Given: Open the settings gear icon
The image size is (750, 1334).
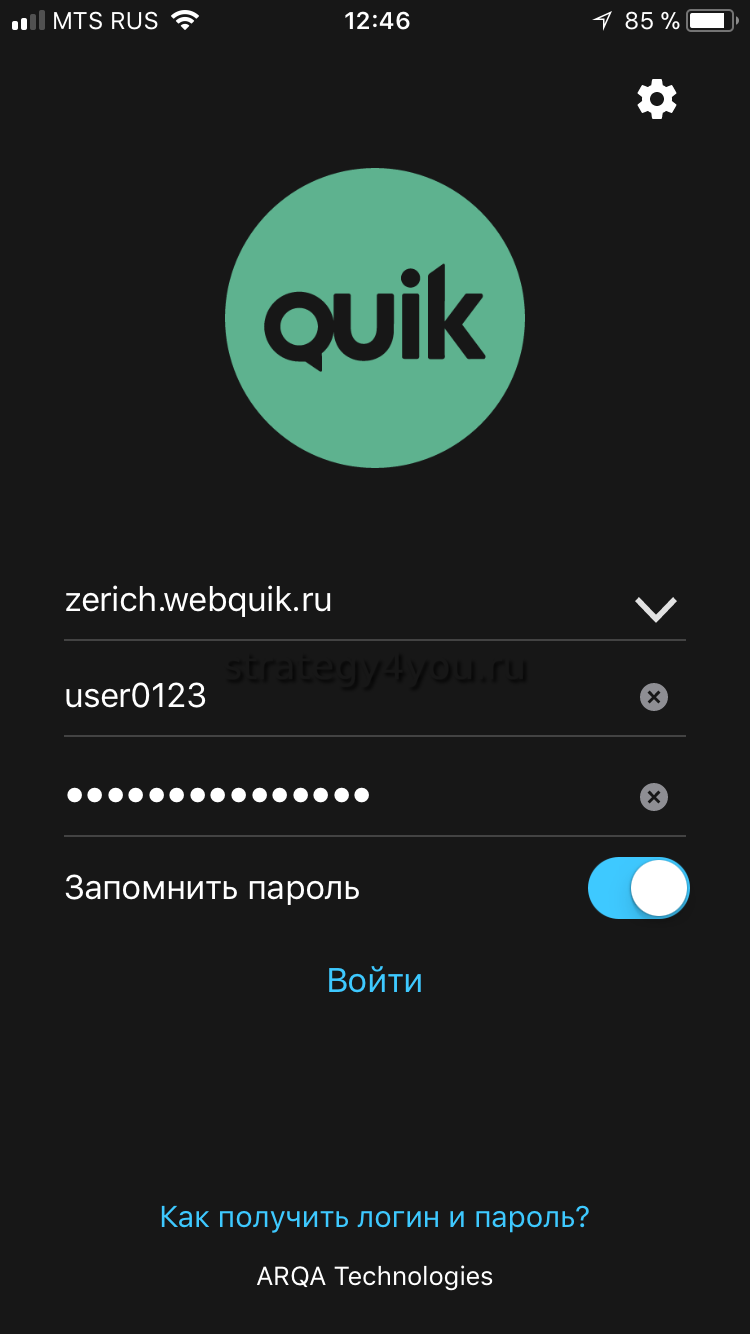Looking at the screenshot, I should click(657, 99).
